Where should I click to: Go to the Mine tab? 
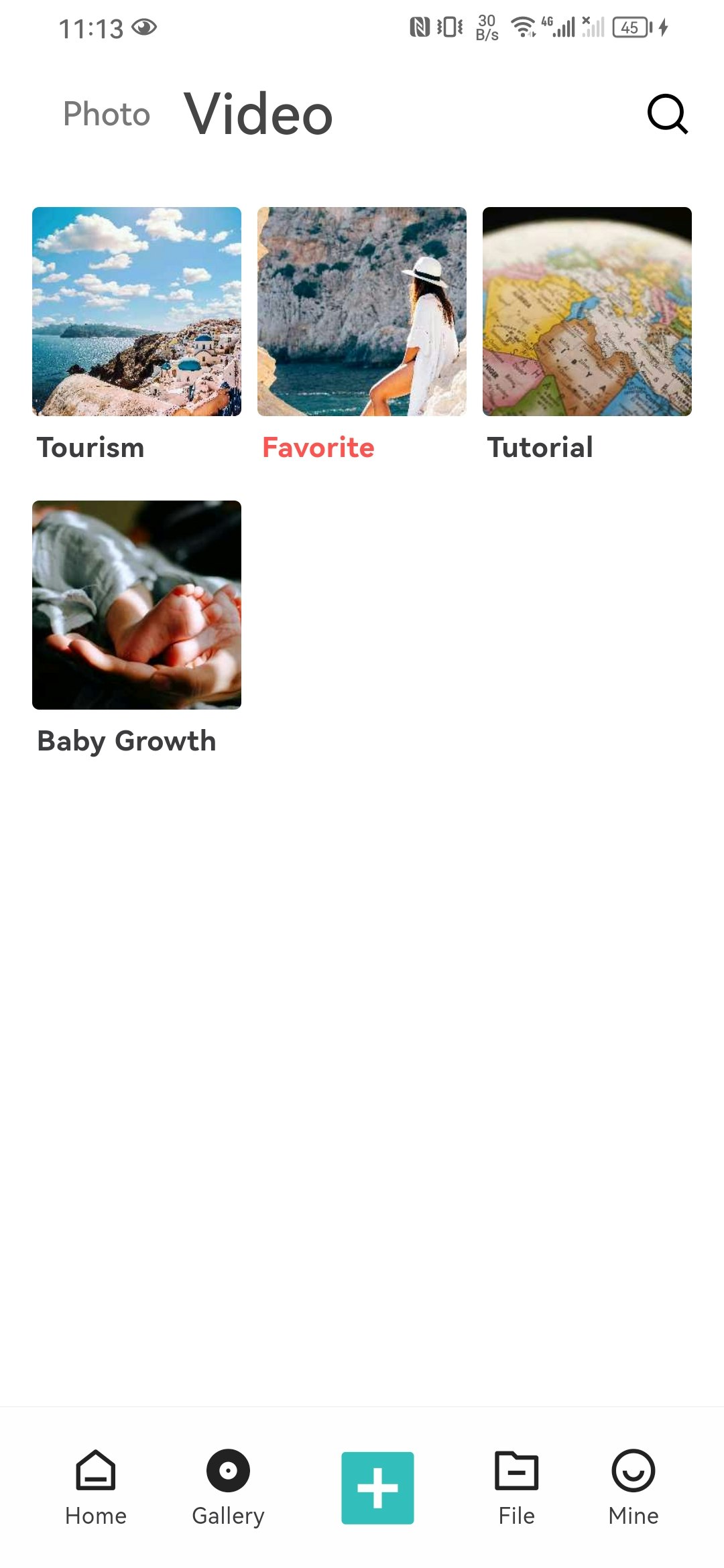tap(633, 1488)
